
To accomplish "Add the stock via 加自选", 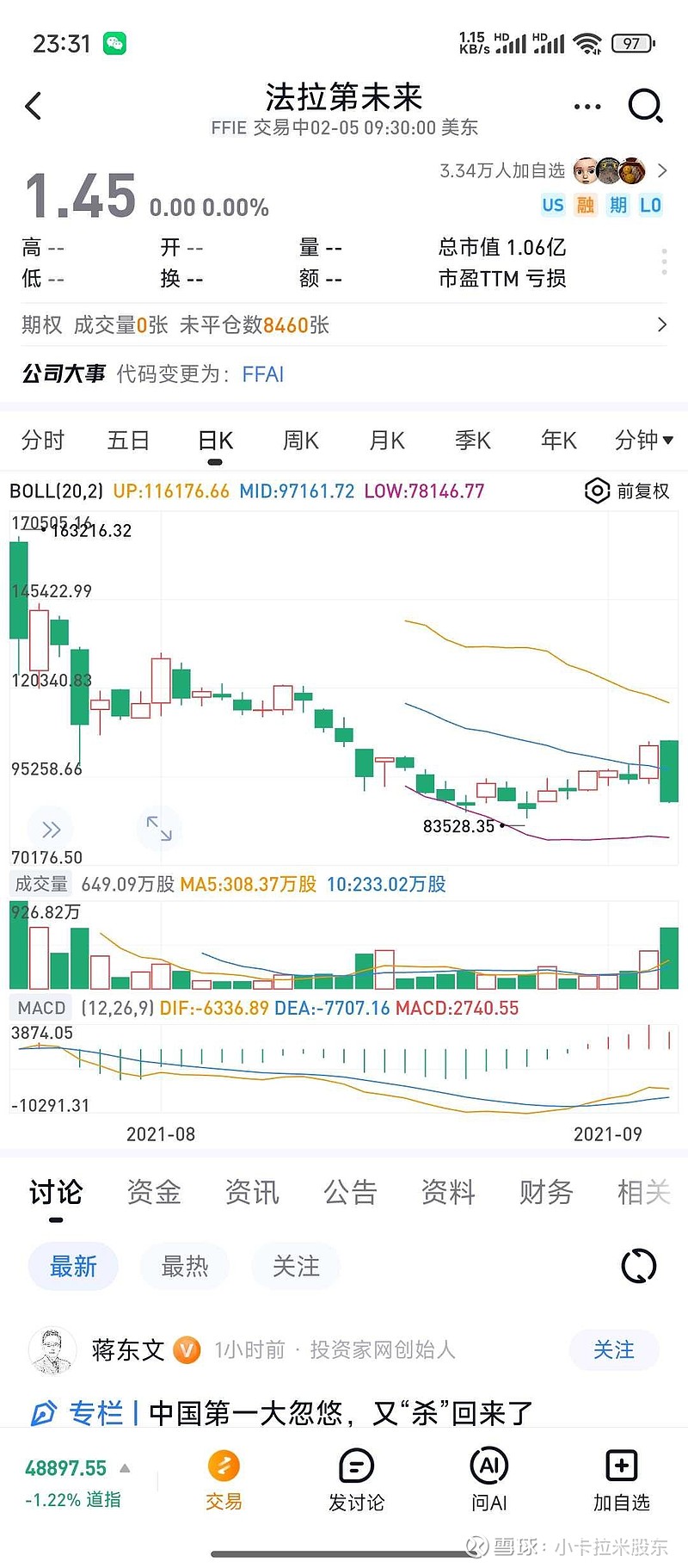I will coord(621,1480).
